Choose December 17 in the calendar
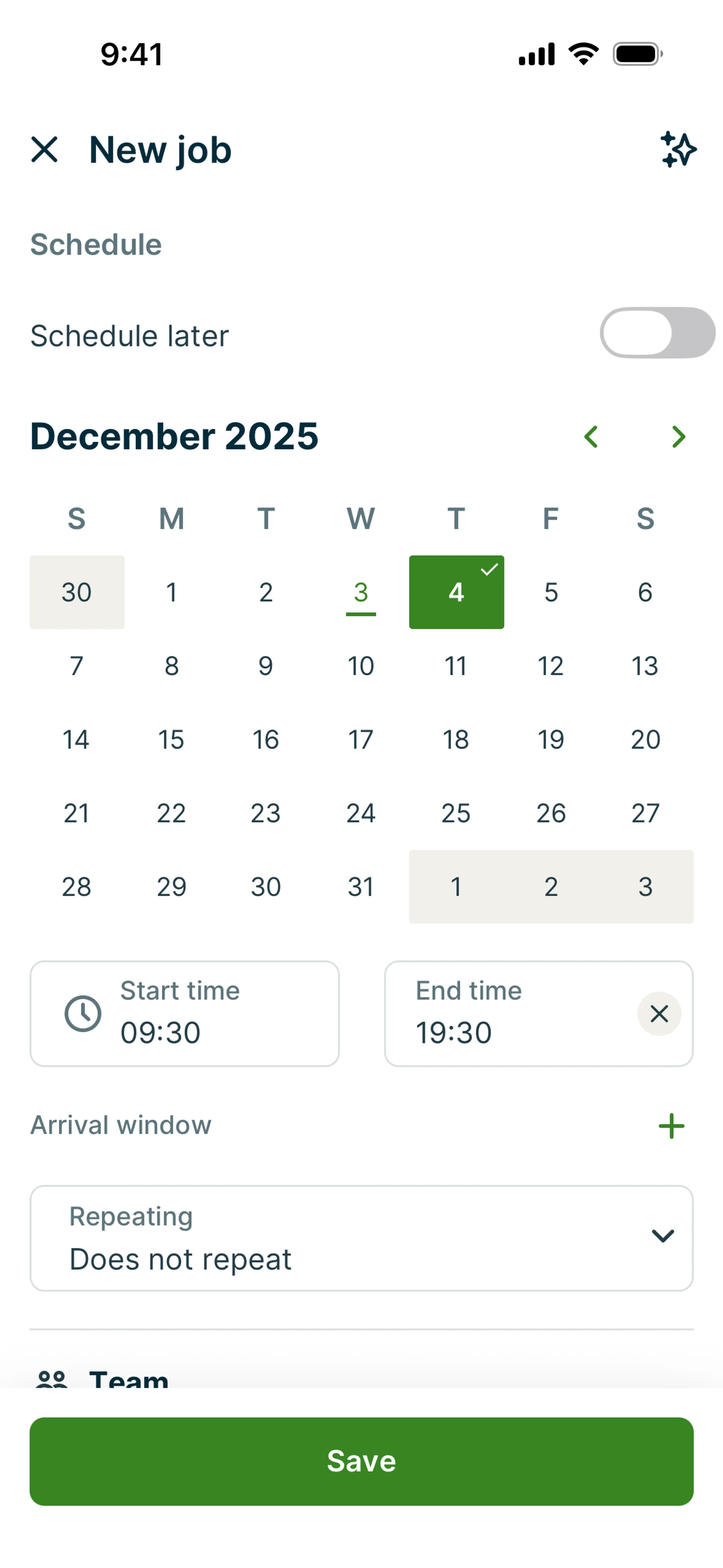 361,740
